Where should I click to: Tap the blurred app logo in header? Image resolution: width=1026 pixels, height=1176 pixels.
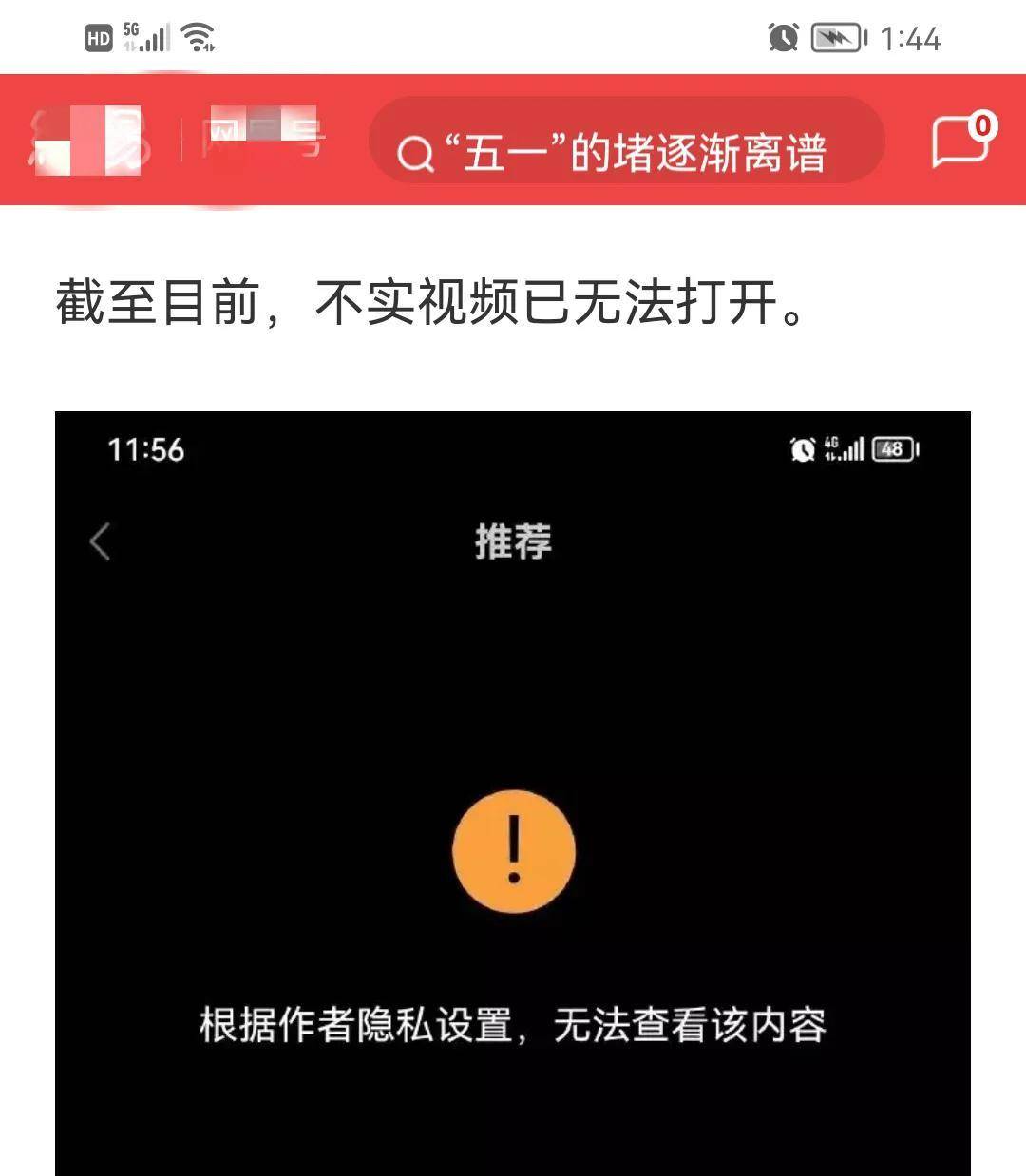click(x=90, y=141)
